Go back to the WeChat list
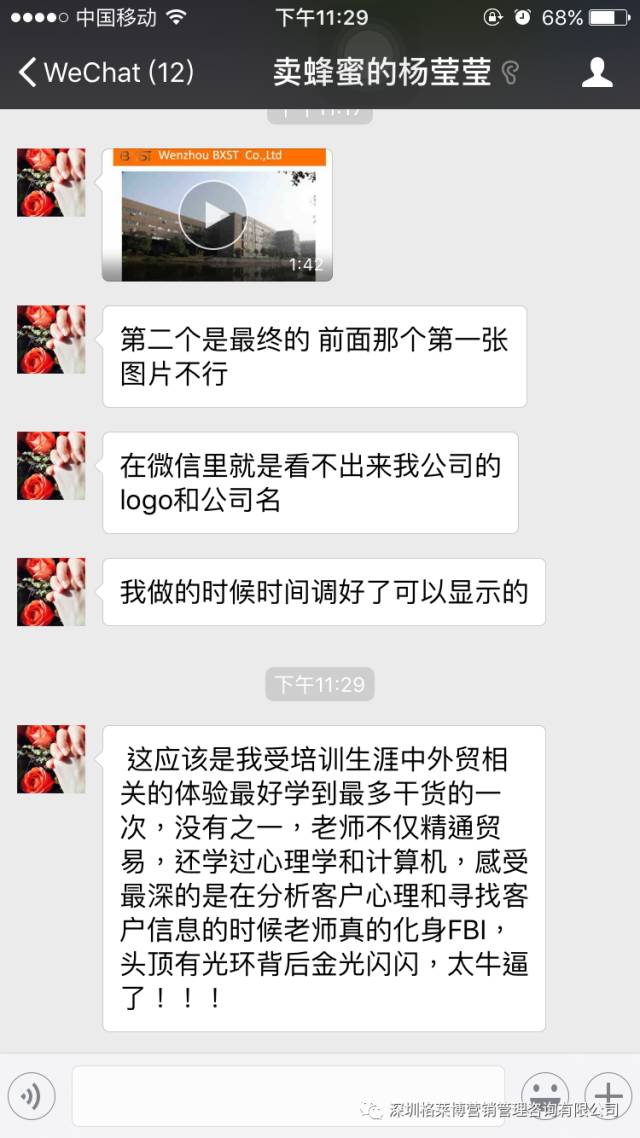Screen dimensions: 640x1138 pos(105,72)
